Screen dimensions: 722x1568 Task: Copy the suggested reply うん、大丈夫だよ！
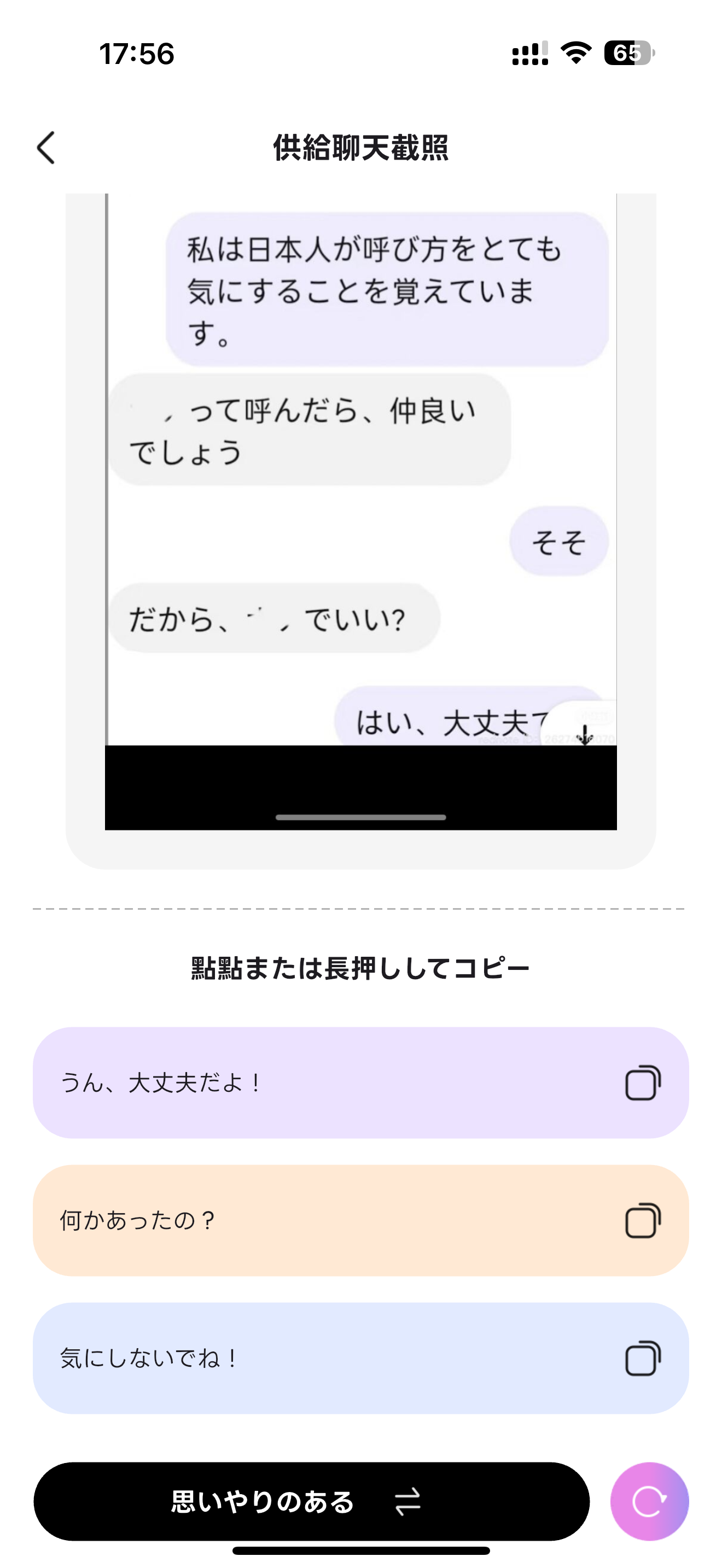(643, 1083)
